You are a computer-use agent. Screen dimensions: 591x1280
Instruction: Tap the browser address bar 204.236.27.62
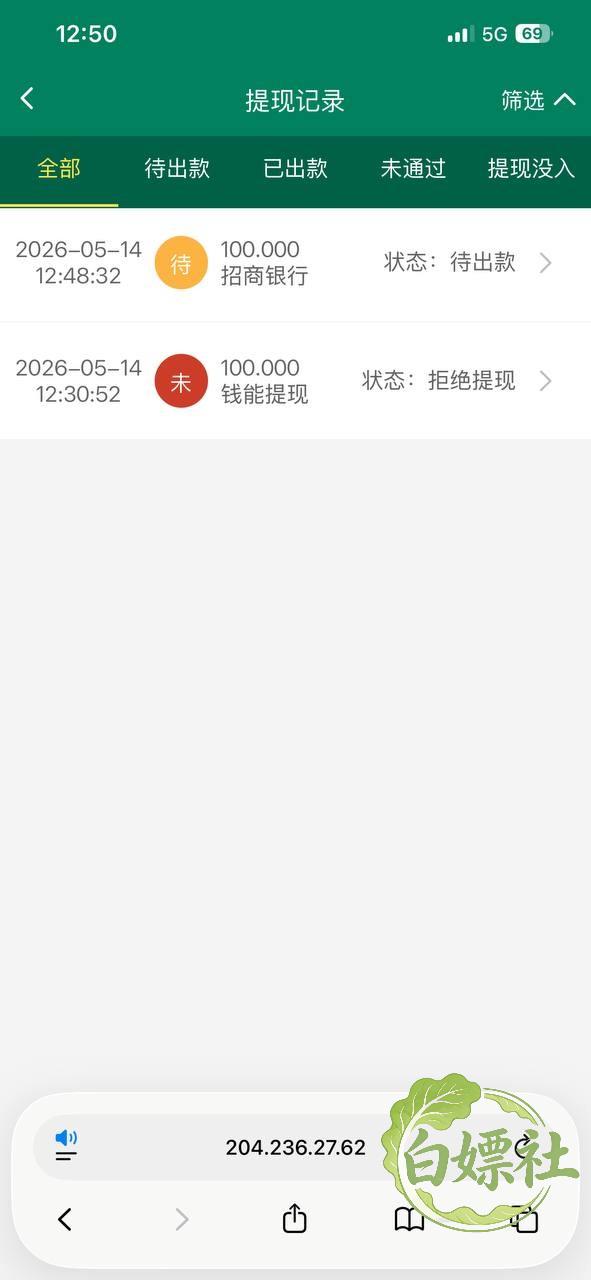pos(295,1148)
